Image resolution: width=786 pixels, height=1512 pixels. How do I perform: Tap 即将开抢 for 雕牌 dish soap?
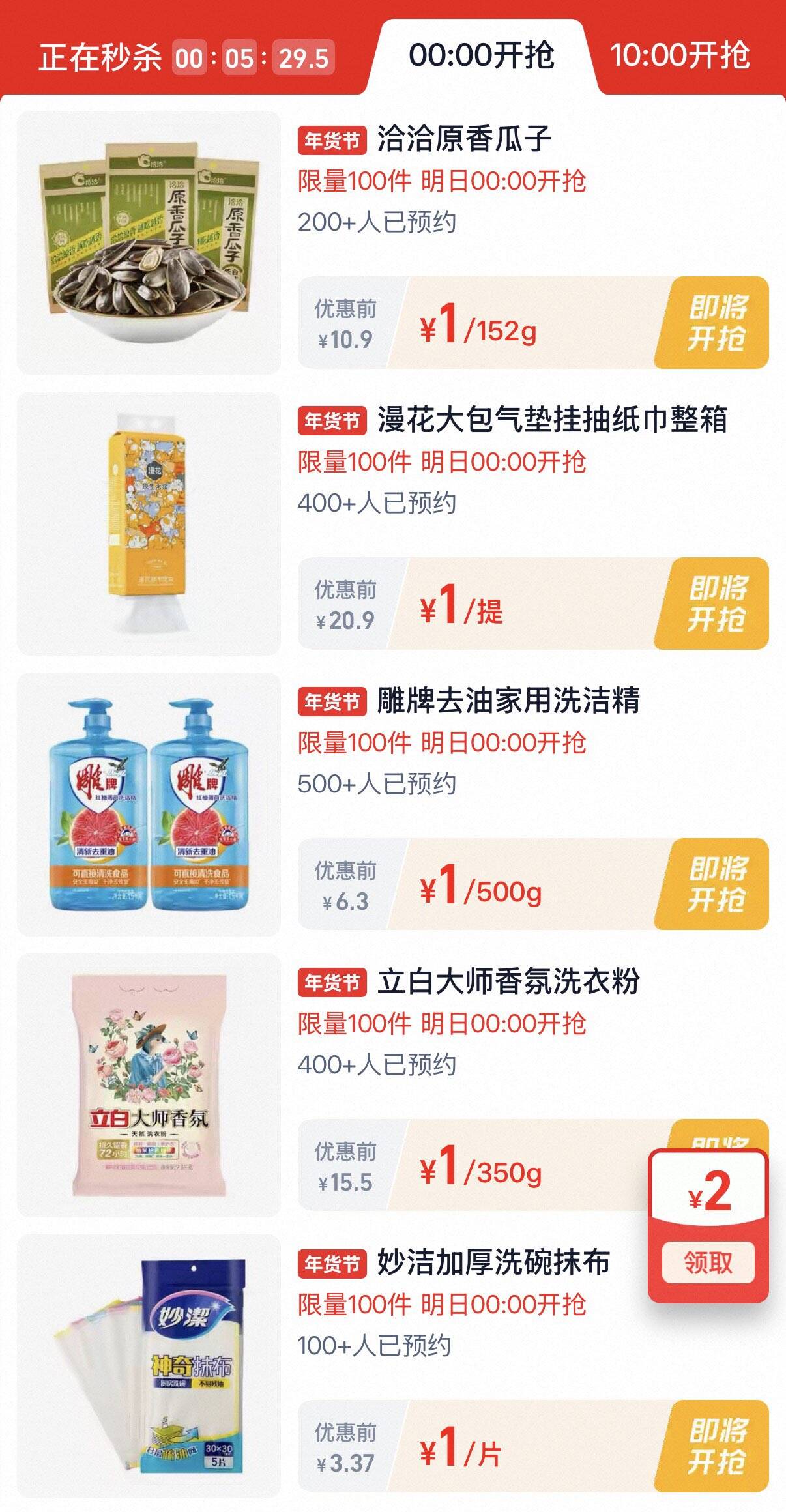click(715, 884)
